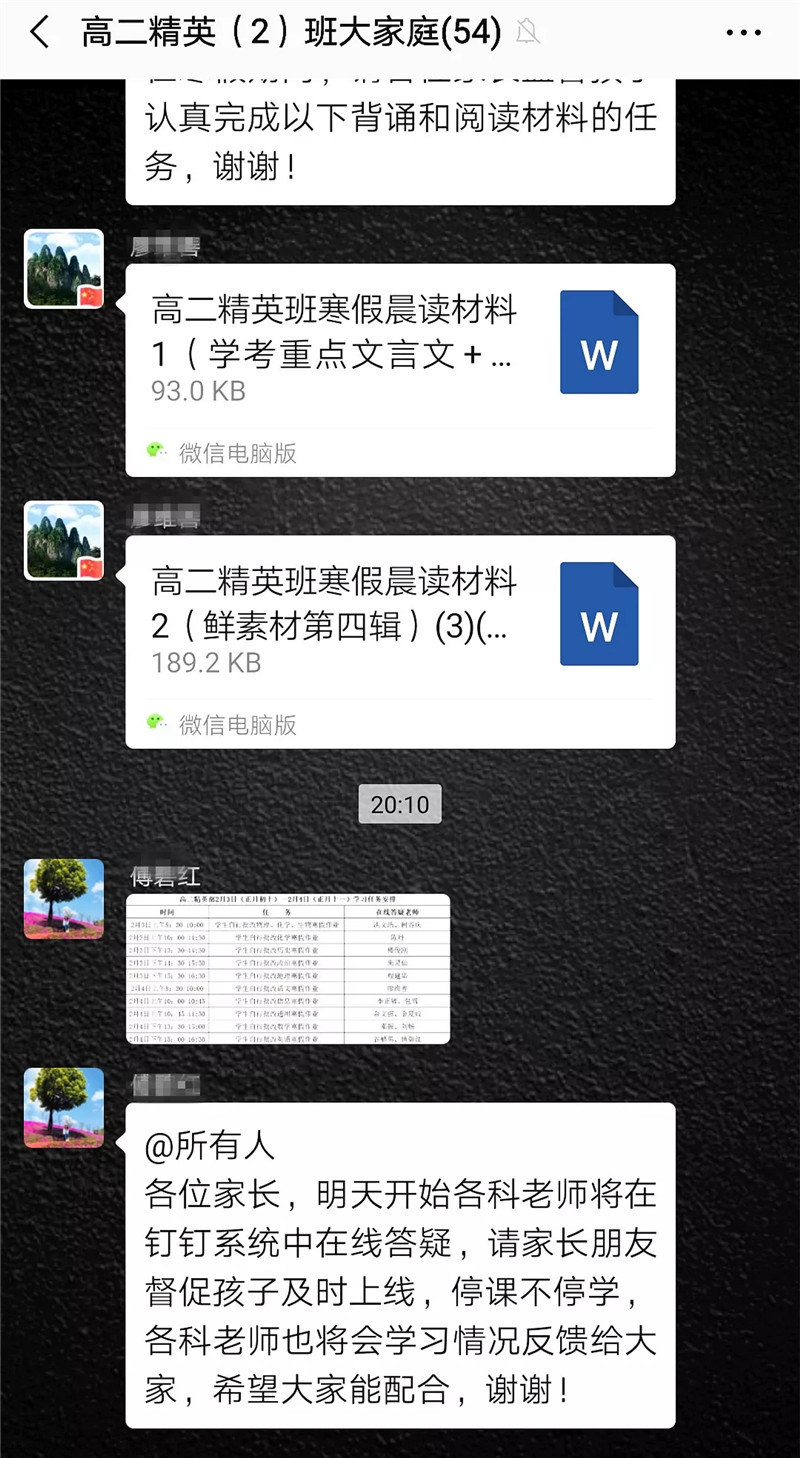The image size is (800, 1458).
Task: Open the mountain avatar beside 晨读材料1 file
Action: pos(64,269)
